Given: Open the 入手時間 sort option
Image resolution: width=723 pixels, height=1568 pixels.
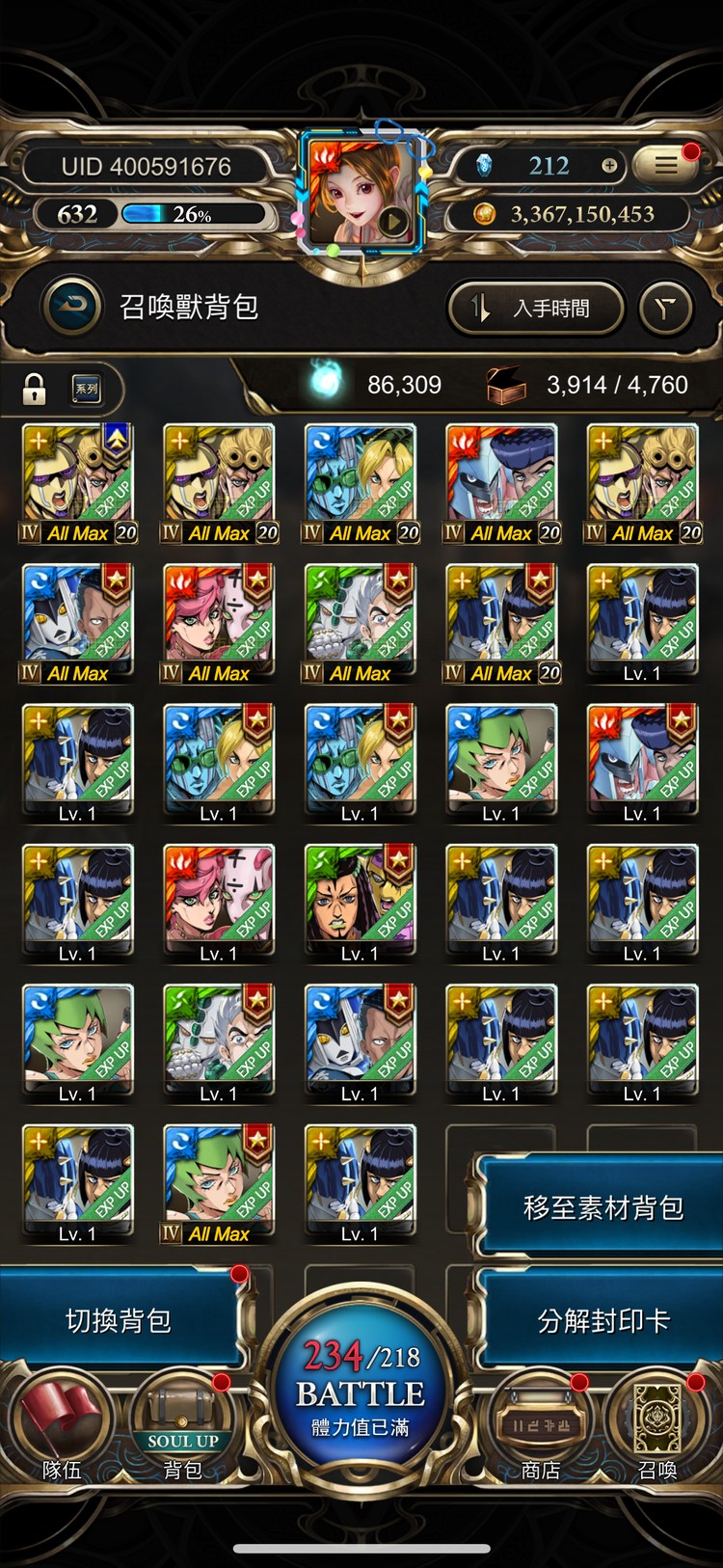Looking at the screenshot, I should pos(535,309).
